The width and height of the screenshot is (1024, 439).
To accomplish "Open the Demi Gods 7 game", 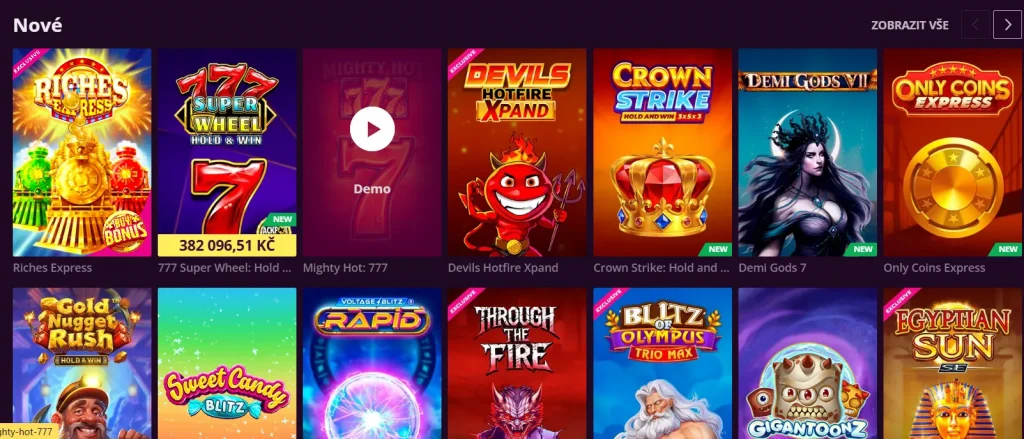I will [807, 152].
